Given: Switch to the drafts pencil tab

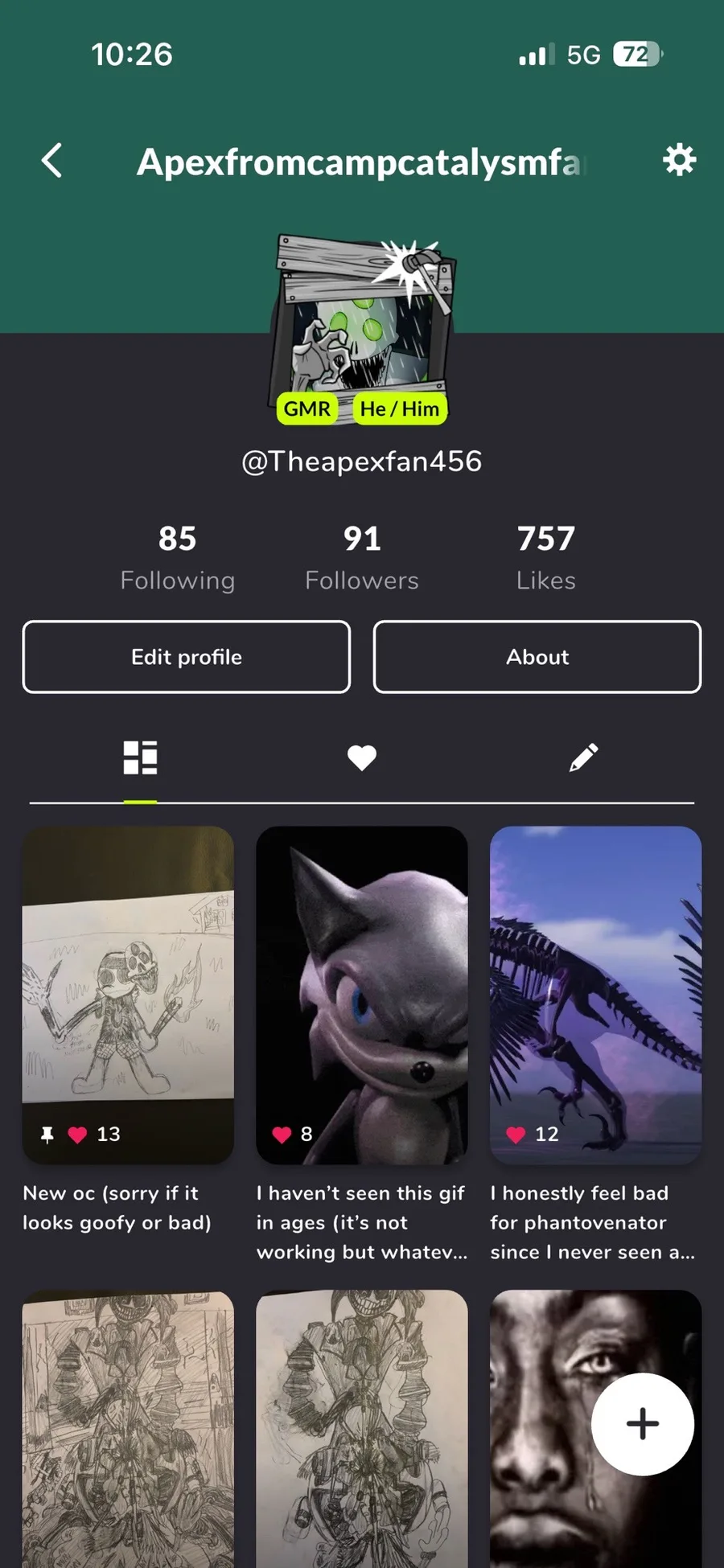Looking at the screenshot, I should click(583, 757).
